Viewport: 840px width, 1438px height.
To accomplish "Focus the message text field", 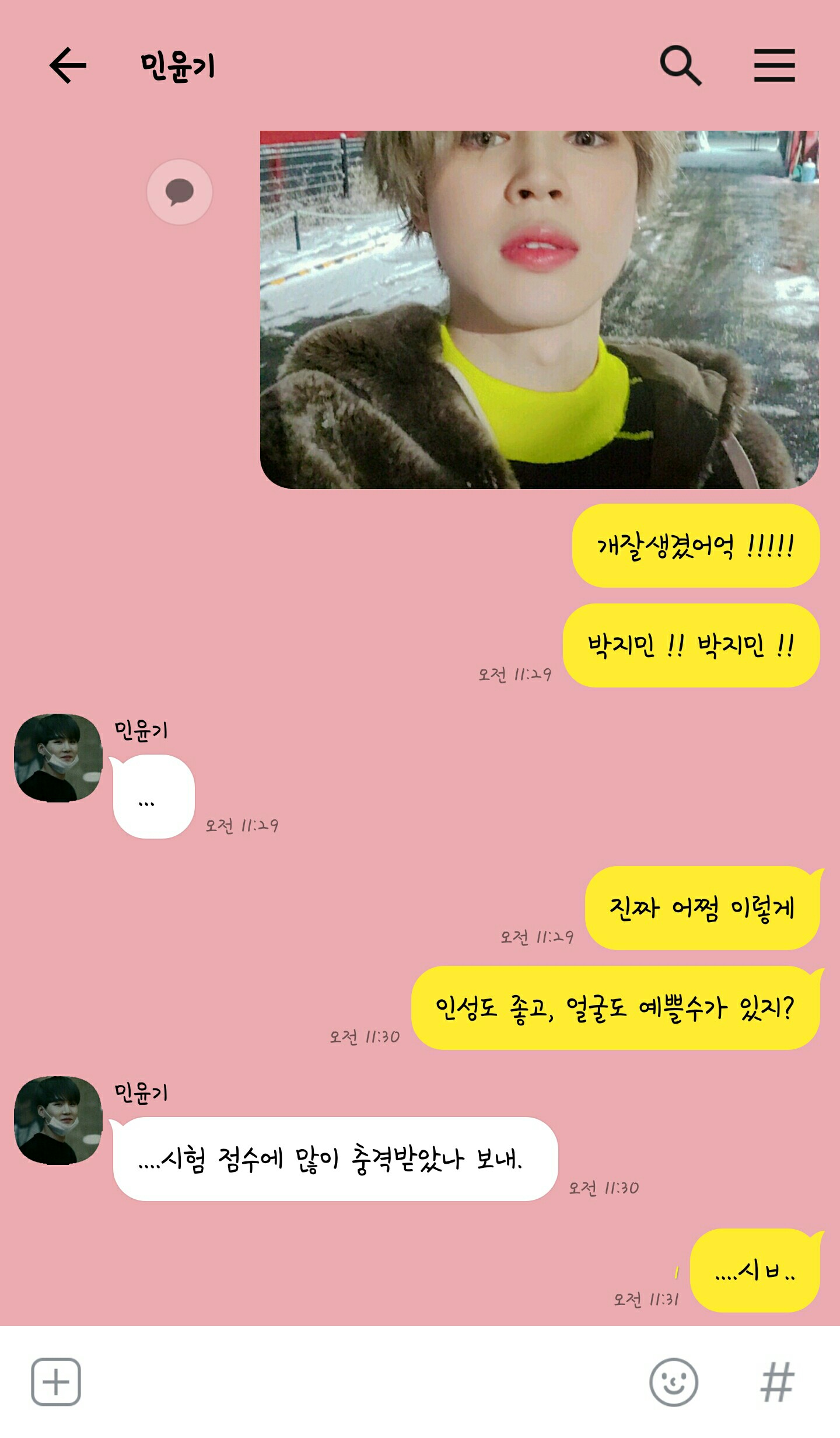I will point(362,1381).
